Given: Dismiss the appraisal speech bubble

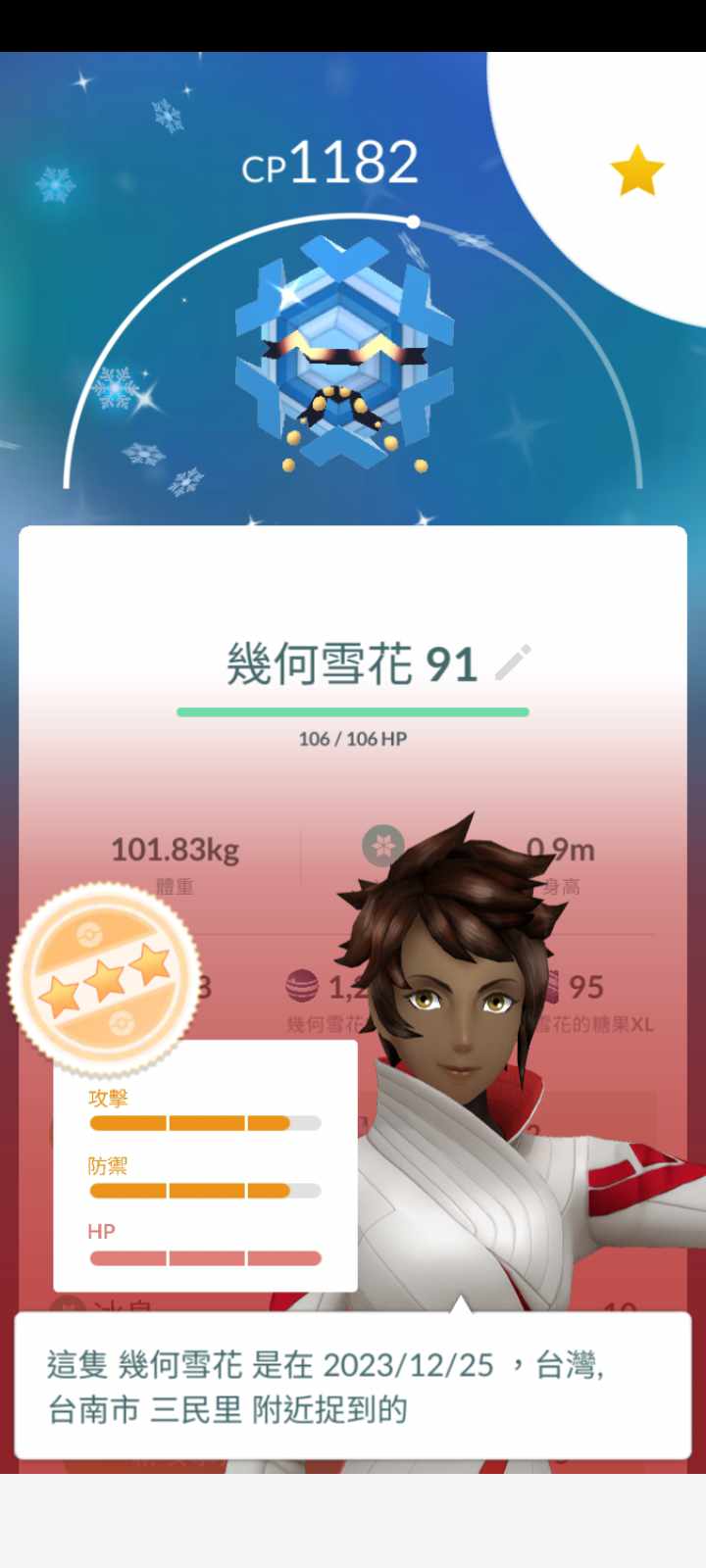Looking at the screenshot, I should (353, 1387).
